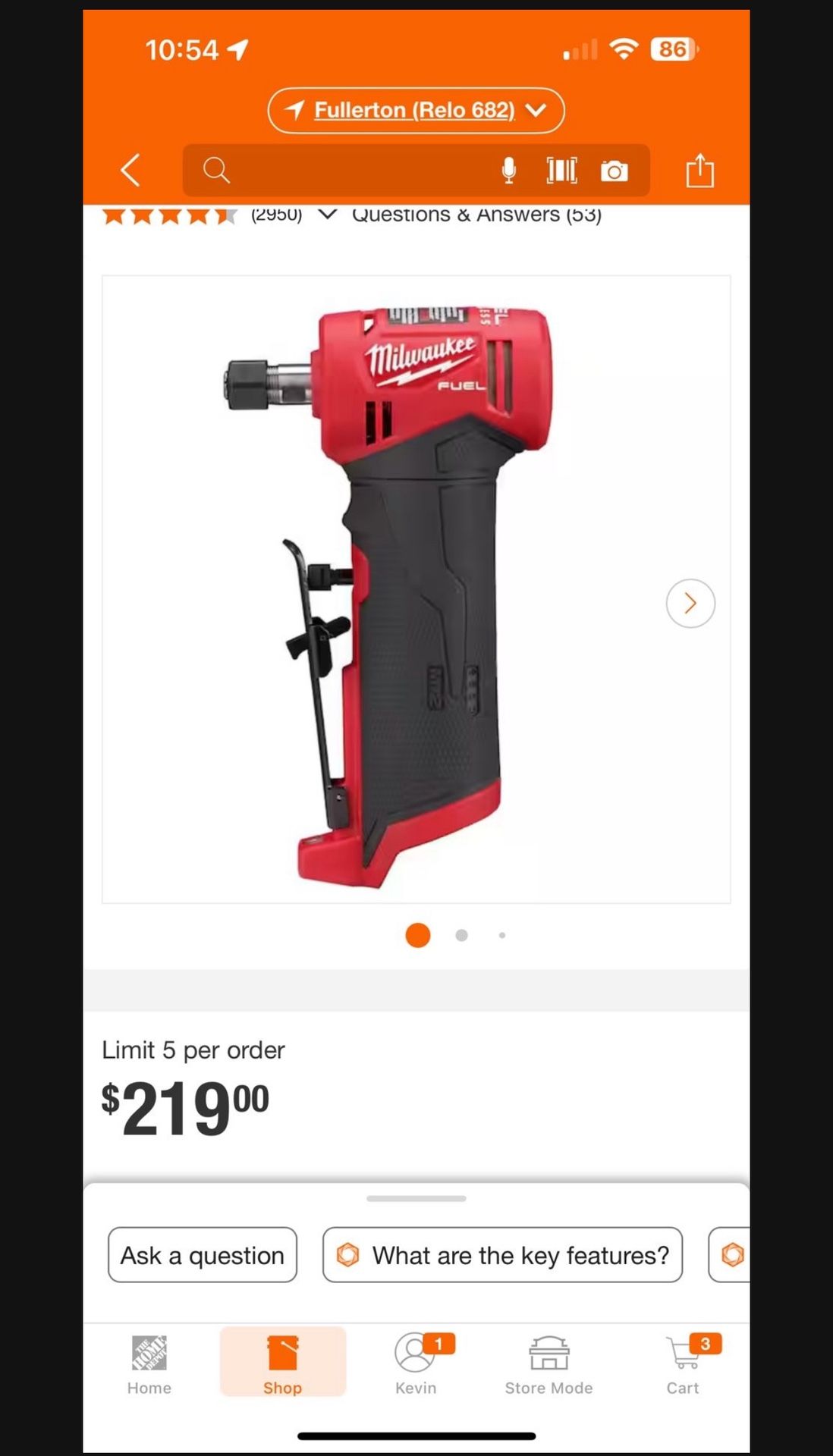Open the product search field
Image resolution: width=833 pixels, height=1456 pixels.
[x=341, y=171]
